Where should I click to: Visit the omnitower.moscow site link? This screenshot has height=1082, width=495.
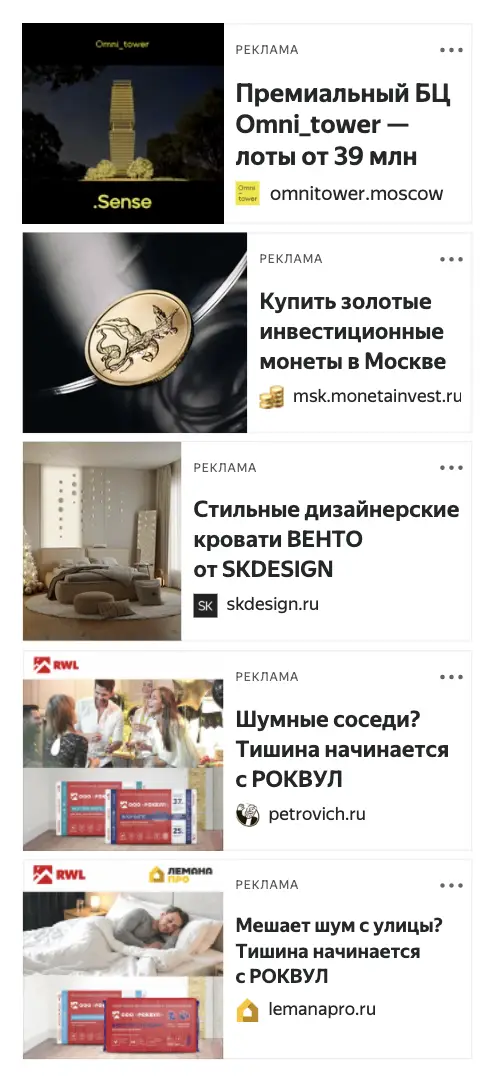[x=356, y=193]
